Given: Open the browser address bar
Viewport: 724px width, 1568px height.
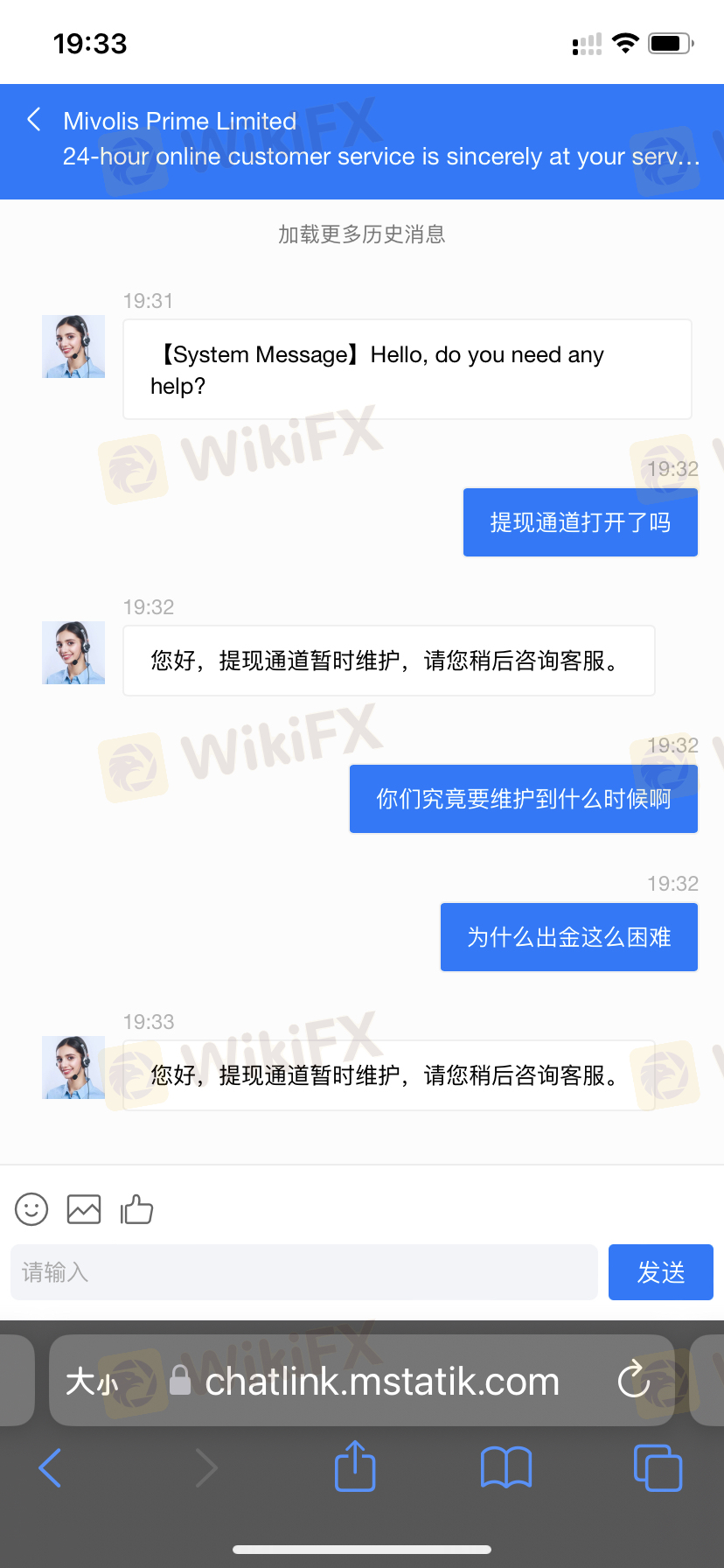Looking at the screenshot, I should (381, 1382).
